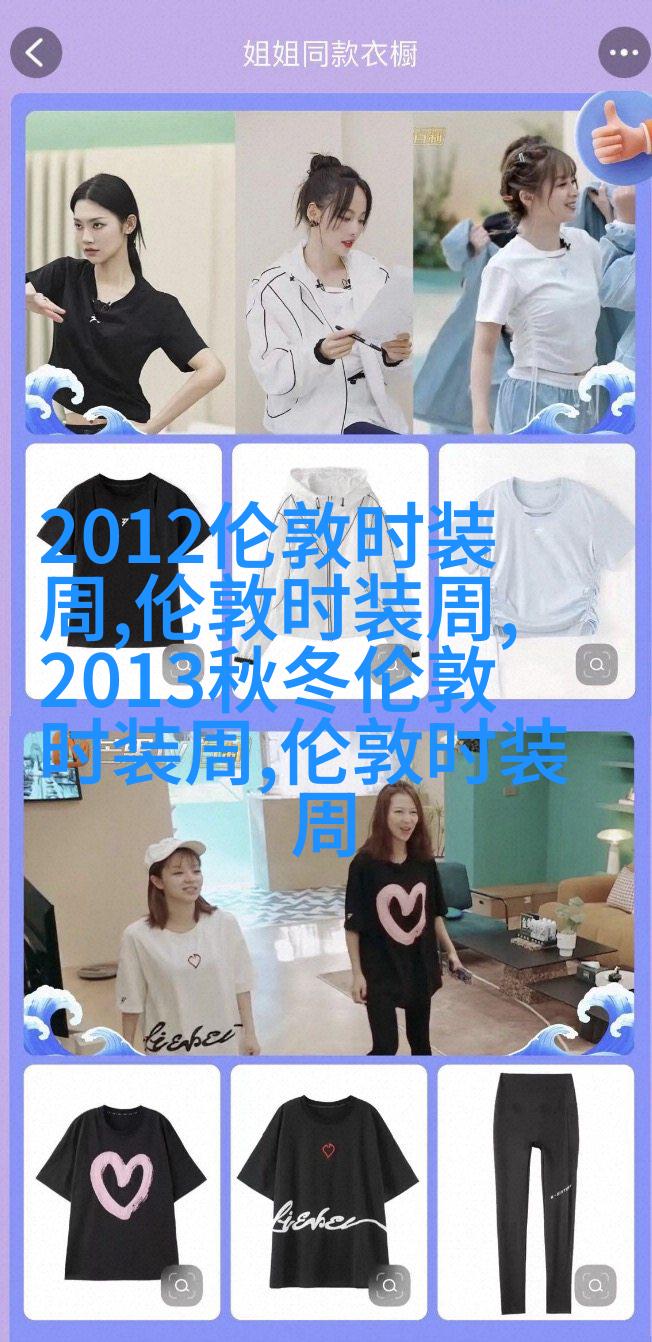Search similar items for the light blue T-shirt

pos(596,664)
